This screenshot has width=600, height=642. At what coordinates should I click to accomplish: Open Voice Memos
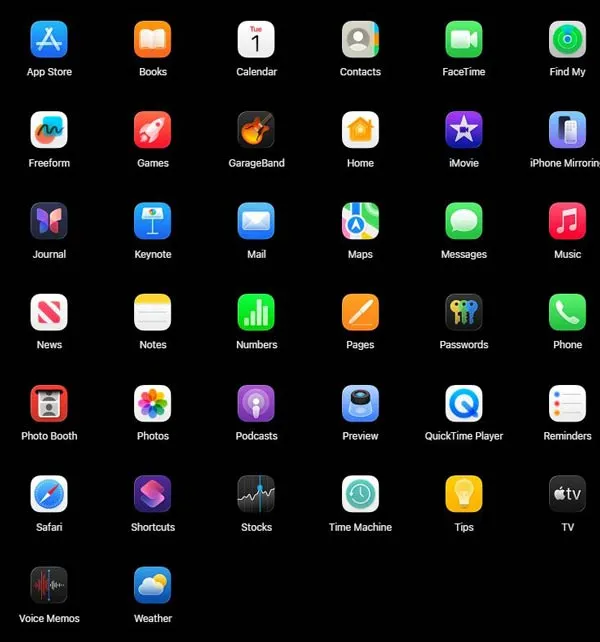click(49, 585)
